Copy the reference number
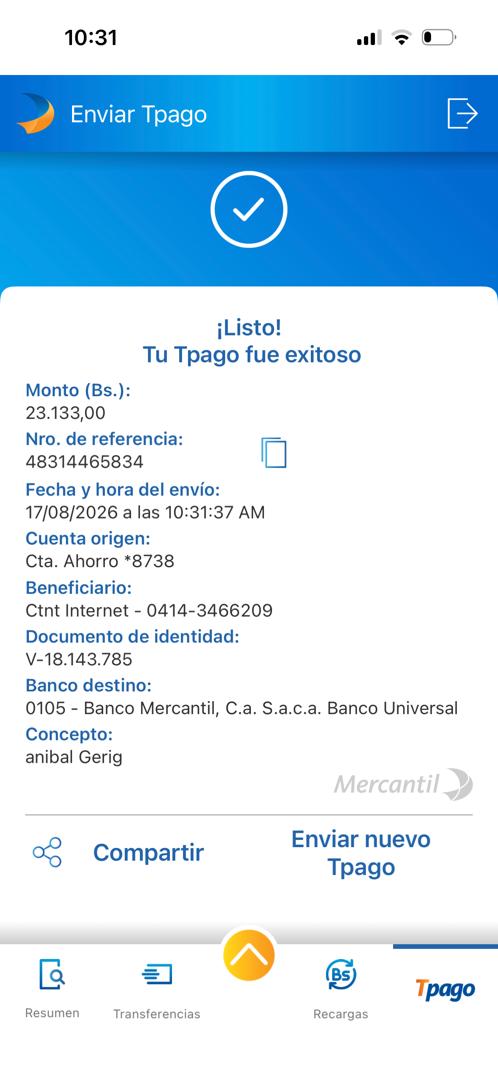The width and height of the screenshot is (498, 1080). click(x=273, y=453)
